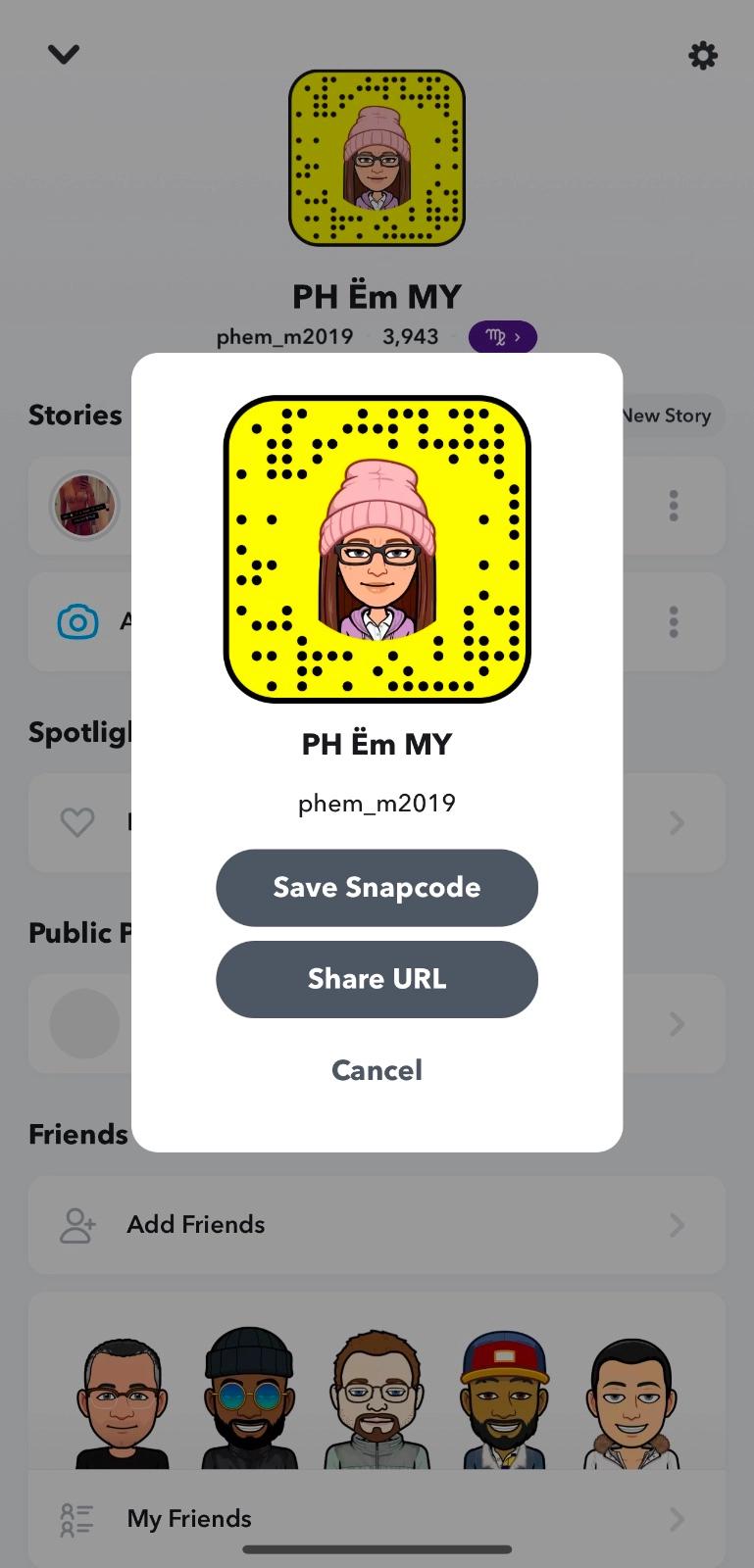Share the profile URL
The image size is (754, 1568).
(377, 979)
